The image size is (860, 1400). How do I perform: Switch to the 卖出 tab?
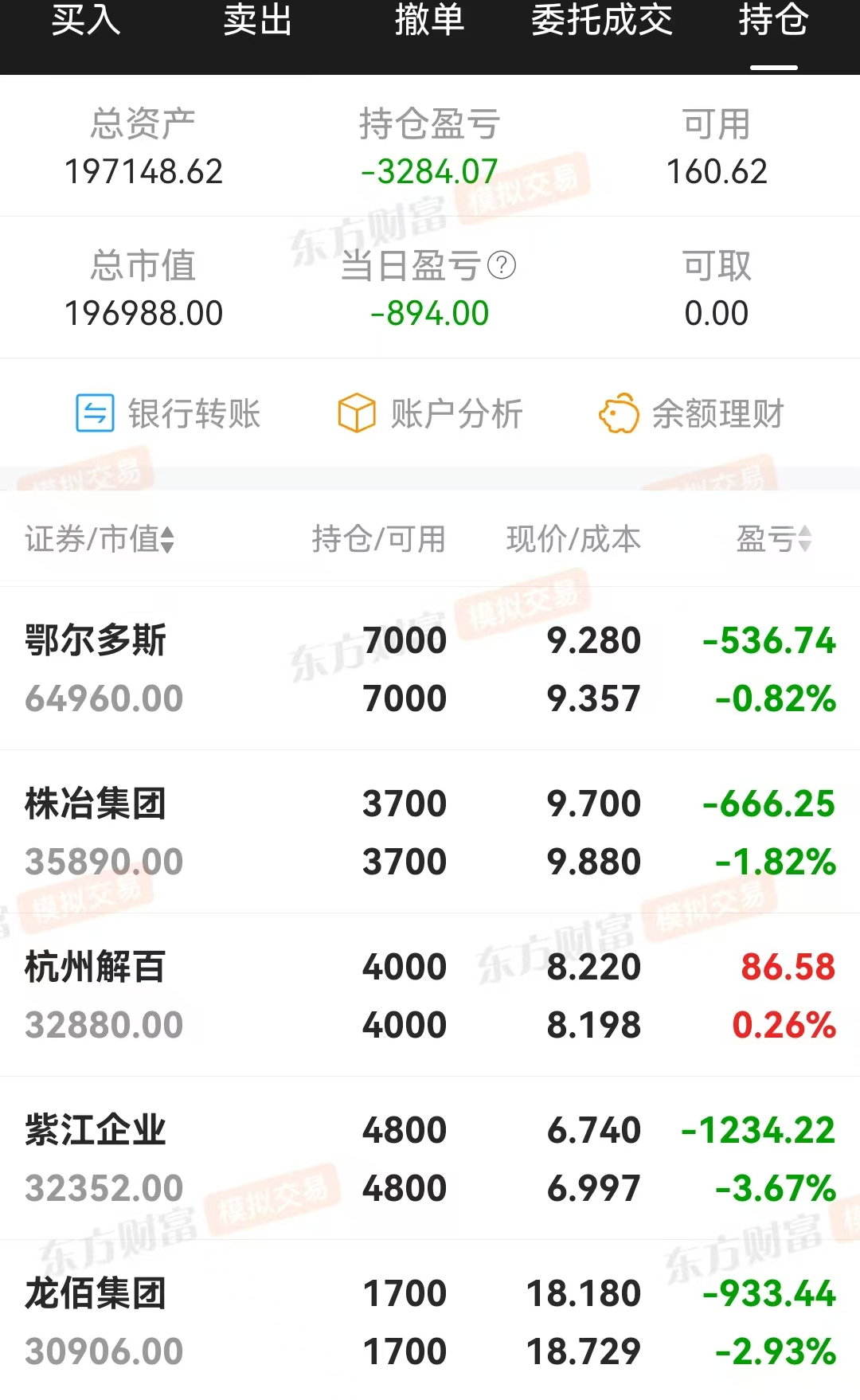coord(256,24)
